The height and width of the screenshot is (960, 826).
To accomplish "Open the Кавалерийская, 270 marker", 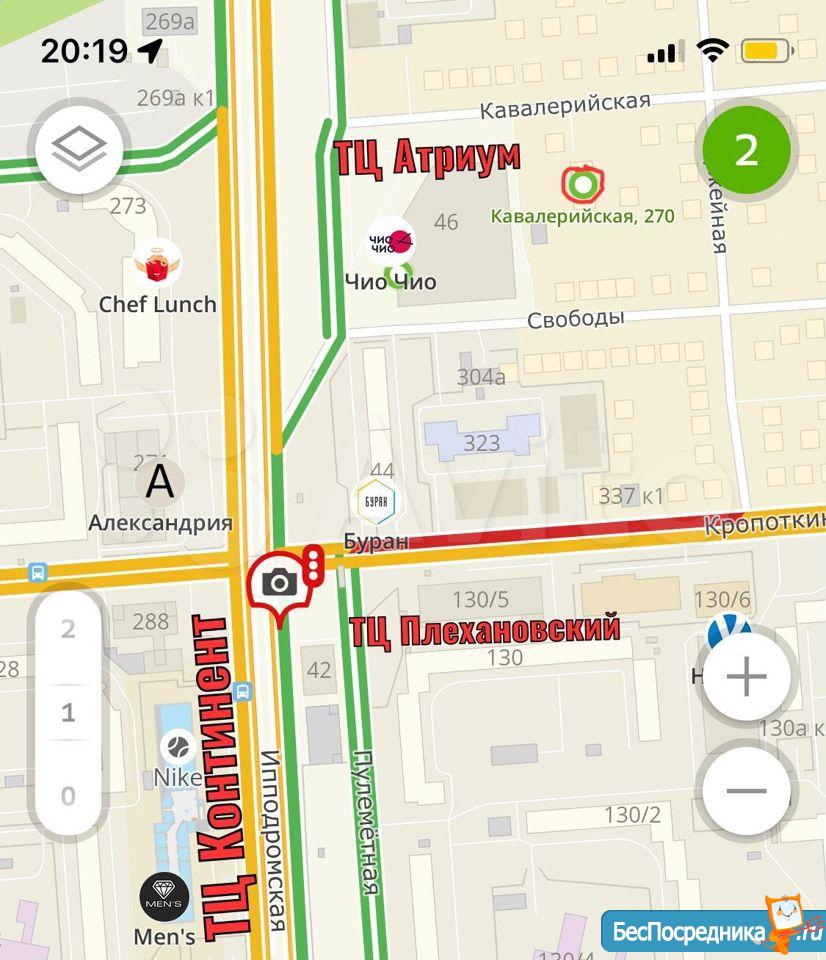I will click(x=582, y=184).
